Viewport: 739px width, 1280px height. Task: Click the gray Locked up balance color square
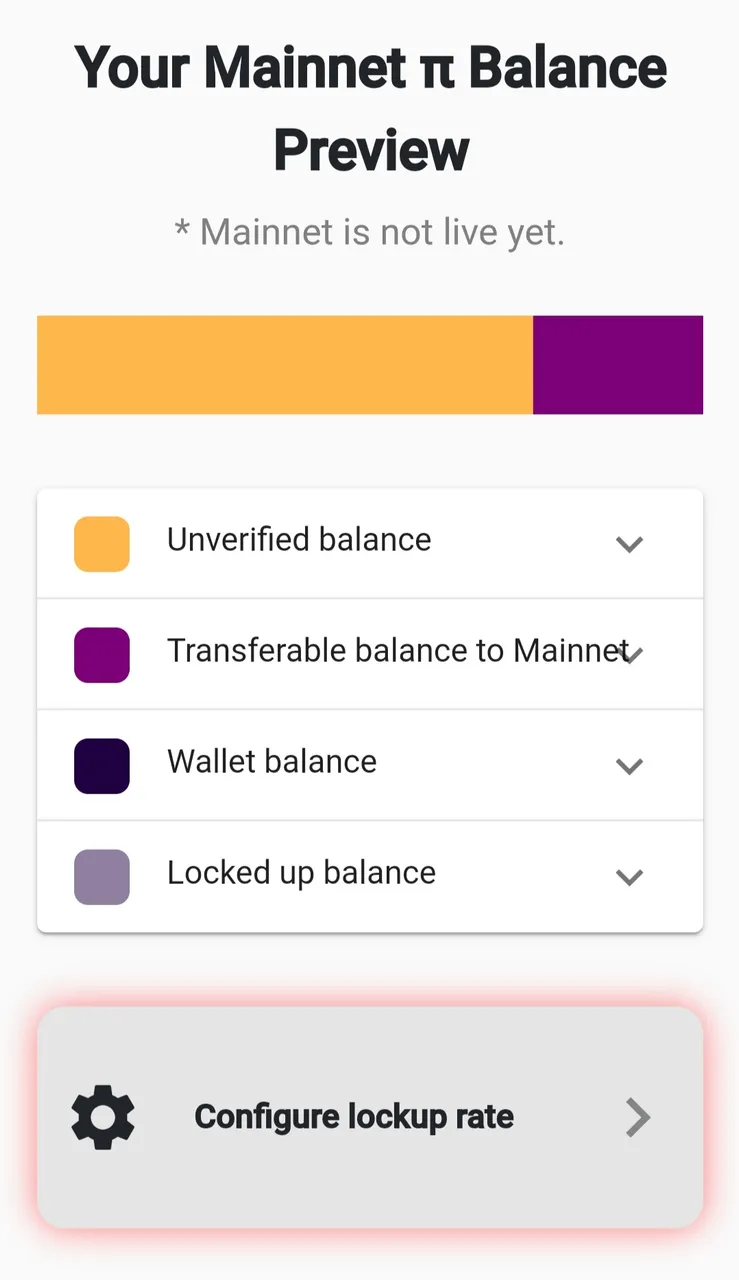[101, 876]
